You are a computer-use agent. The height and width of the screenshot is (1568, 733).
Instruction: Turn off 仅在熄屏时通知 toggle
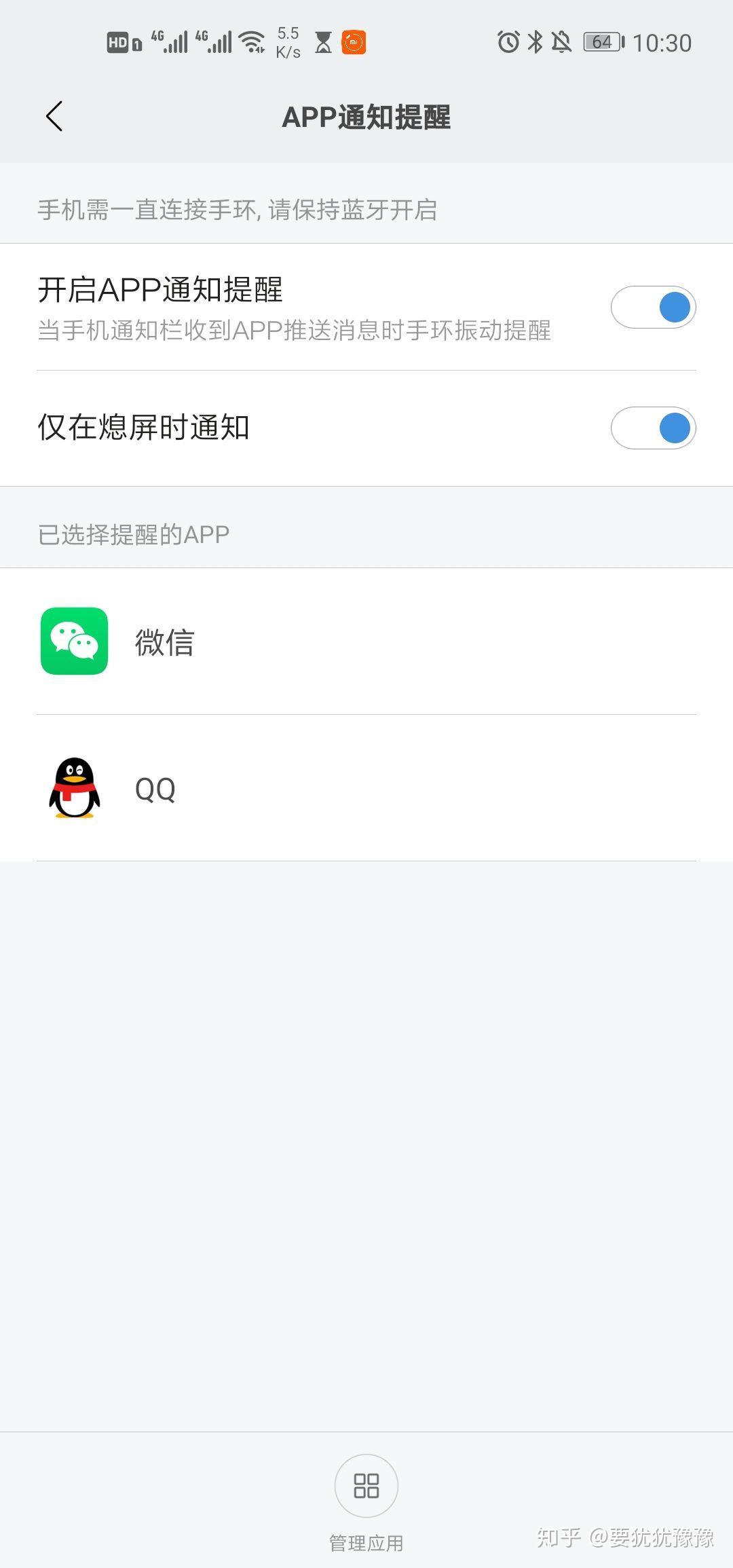pyautogui.click(x=653, y=428)
